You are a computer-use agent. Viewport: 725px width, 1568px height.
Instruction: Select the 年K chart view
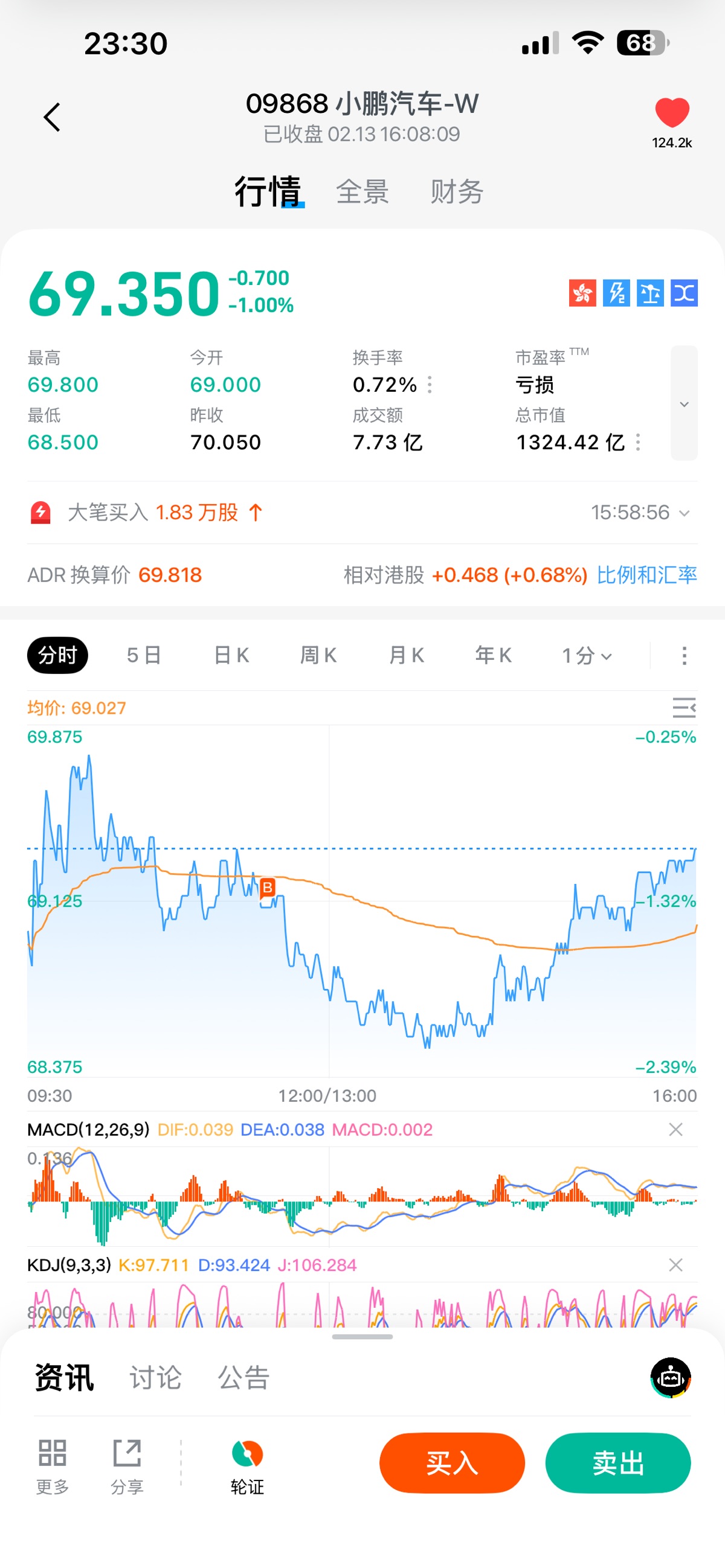pyautogui.click(x=494, y=656)
